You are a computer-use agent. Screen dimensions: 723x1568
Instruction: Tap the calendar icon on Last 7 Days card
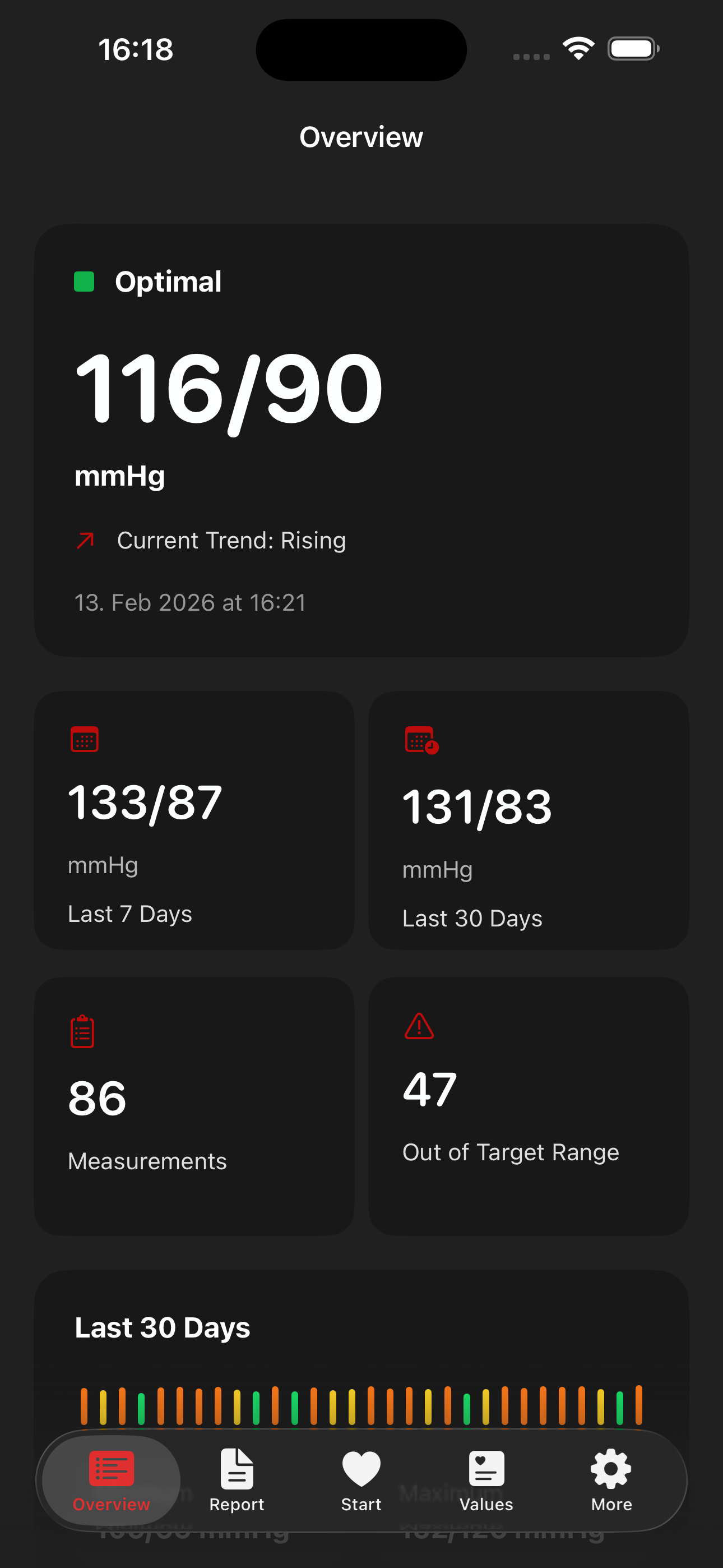(x=84, y=740)
